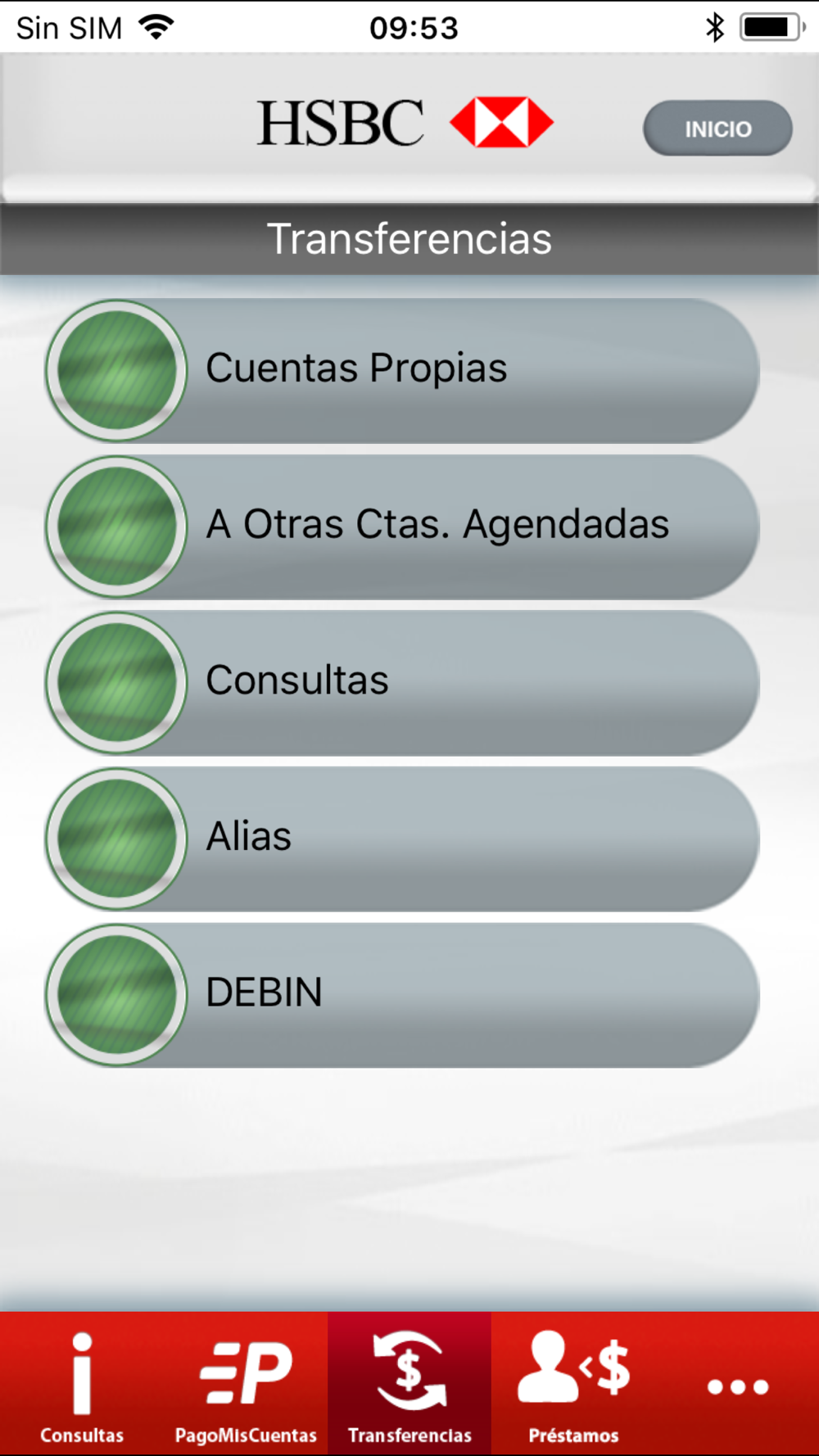Switch to the Consultas bottom tab

coord(82,1384)
